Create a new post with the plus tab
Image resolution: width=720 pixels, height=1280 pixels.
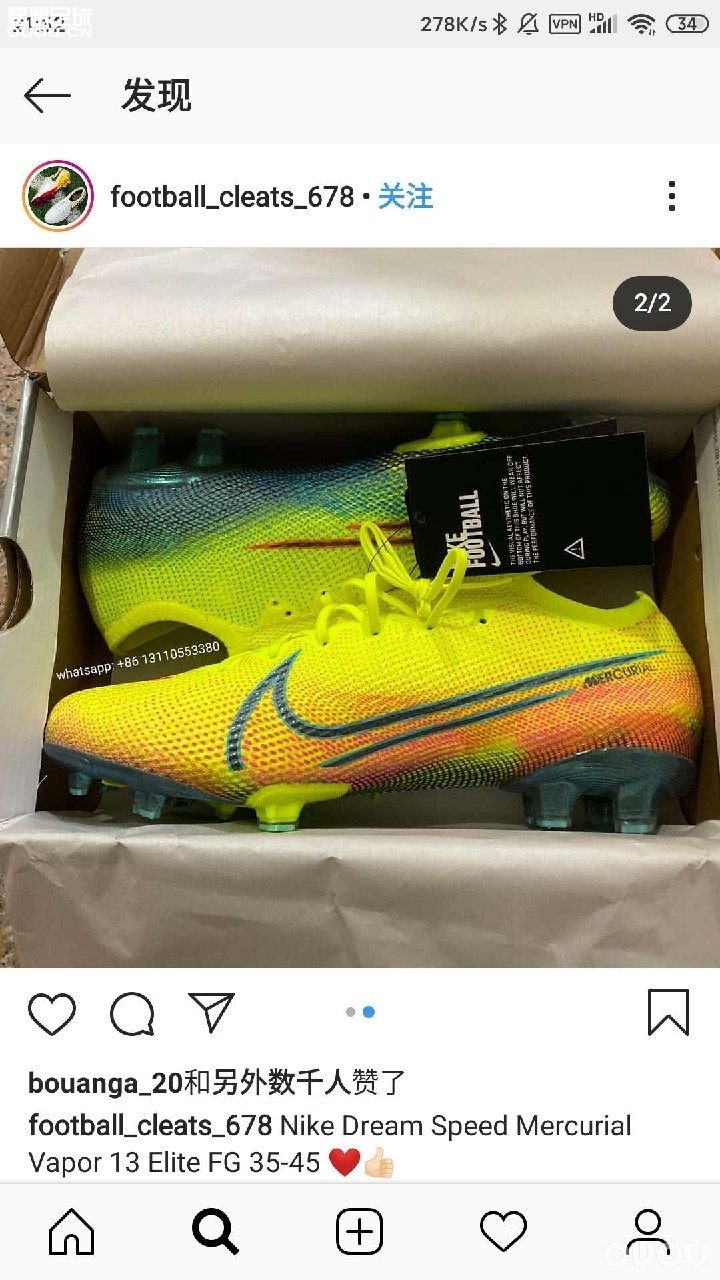click(x=359, y=1231)
